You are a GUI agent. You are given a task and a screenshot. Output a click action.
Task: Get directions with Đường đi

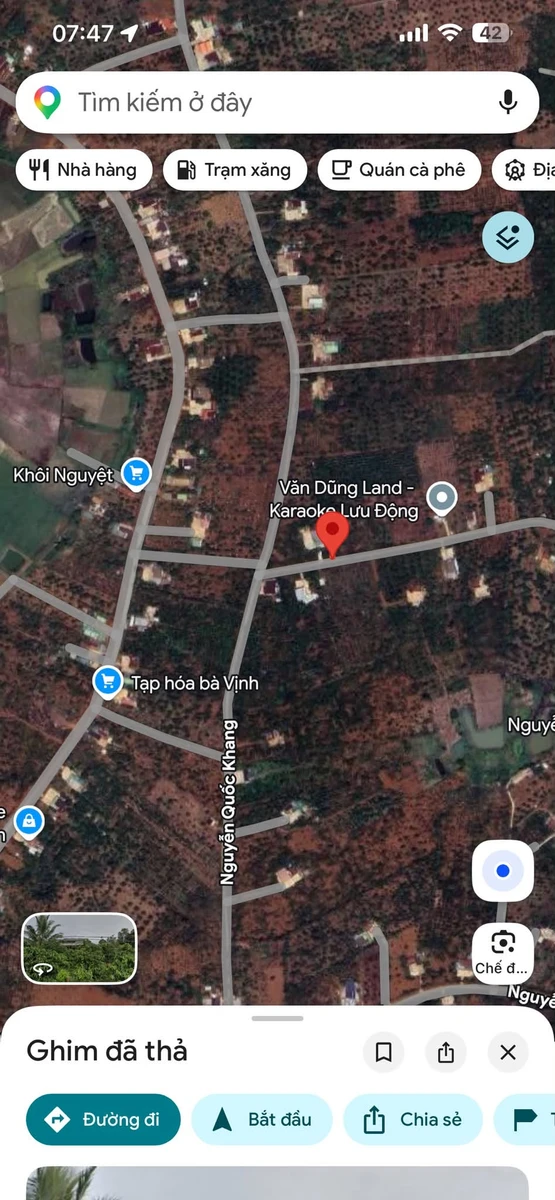104,1119
